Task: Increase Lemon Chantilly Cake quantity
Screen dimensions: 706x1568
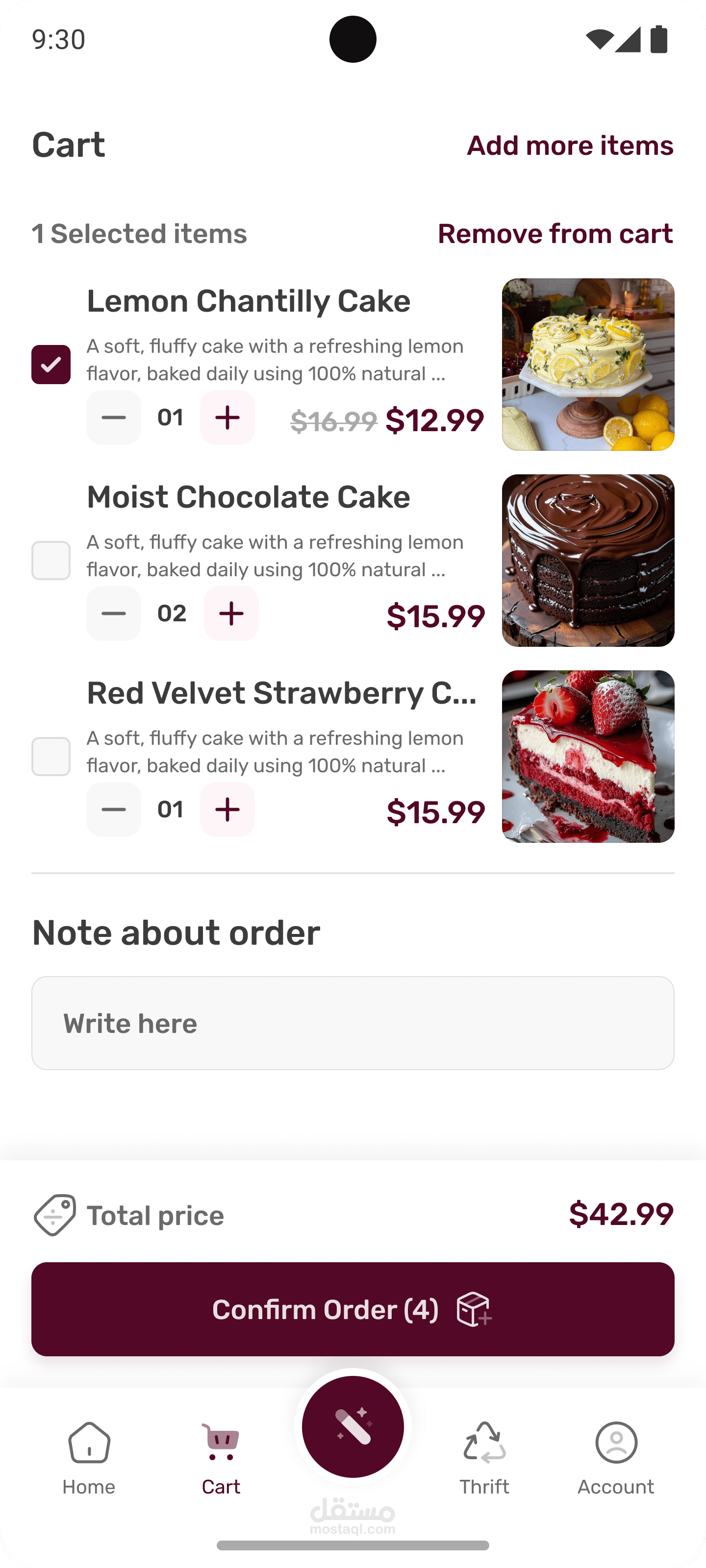Action: [228, 417]
